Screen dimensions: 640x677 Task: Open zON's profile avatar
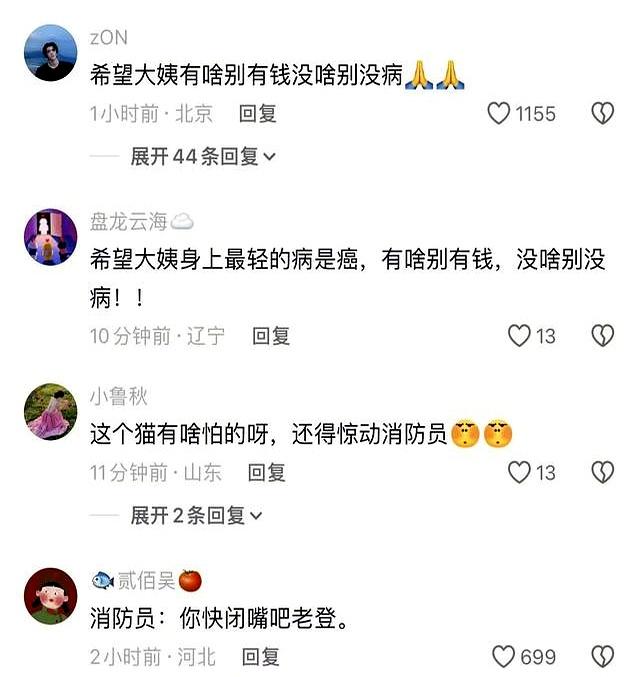click(50, 54)
